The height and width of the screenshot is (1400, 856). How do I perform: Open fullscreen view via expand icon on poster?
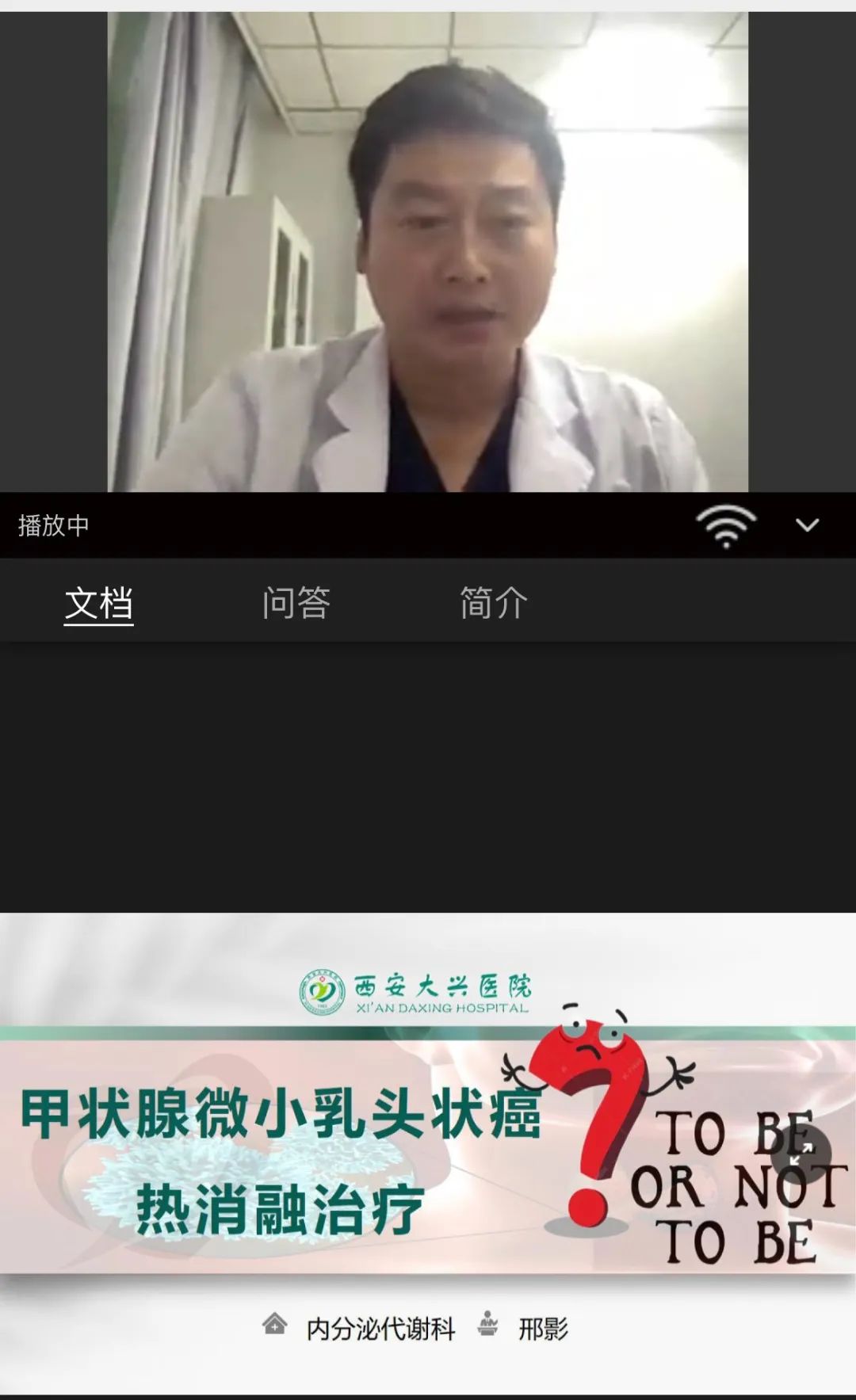(x=803, y=1153)
